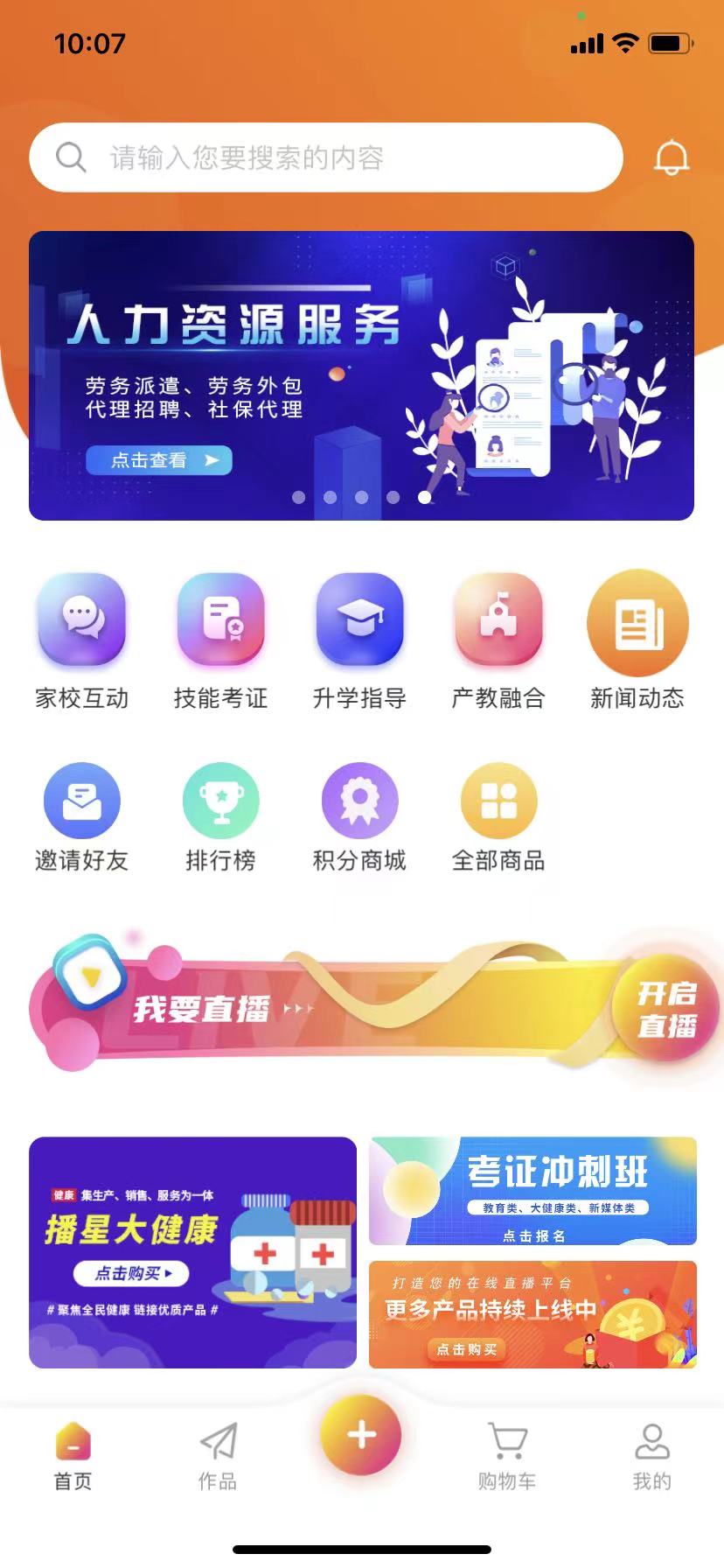
Task: Open the notifications bell
Action: [672, 157]
